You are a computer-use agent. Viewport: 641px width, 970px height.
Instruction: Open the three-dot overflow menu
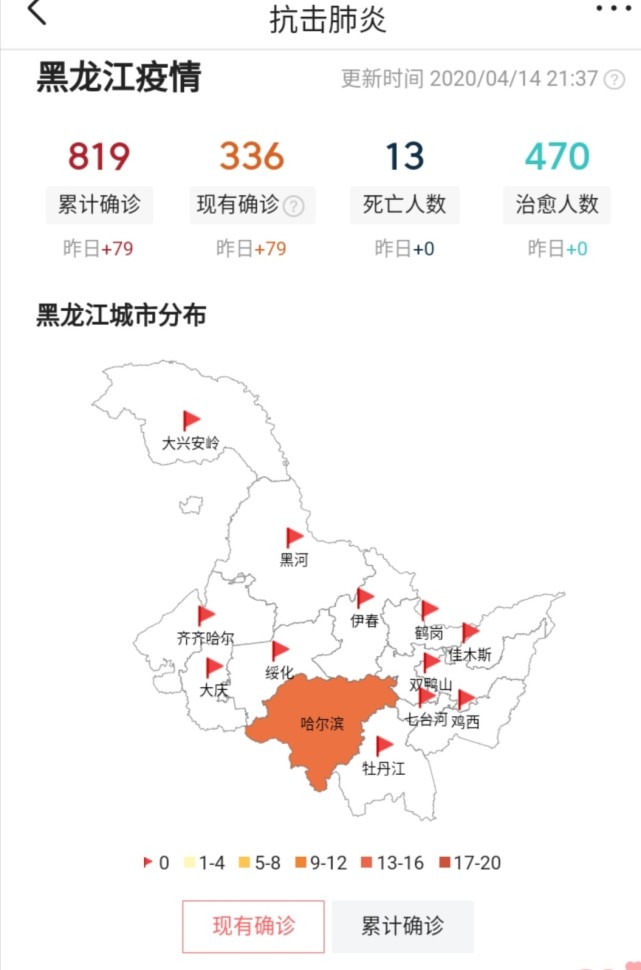point(613,9)
